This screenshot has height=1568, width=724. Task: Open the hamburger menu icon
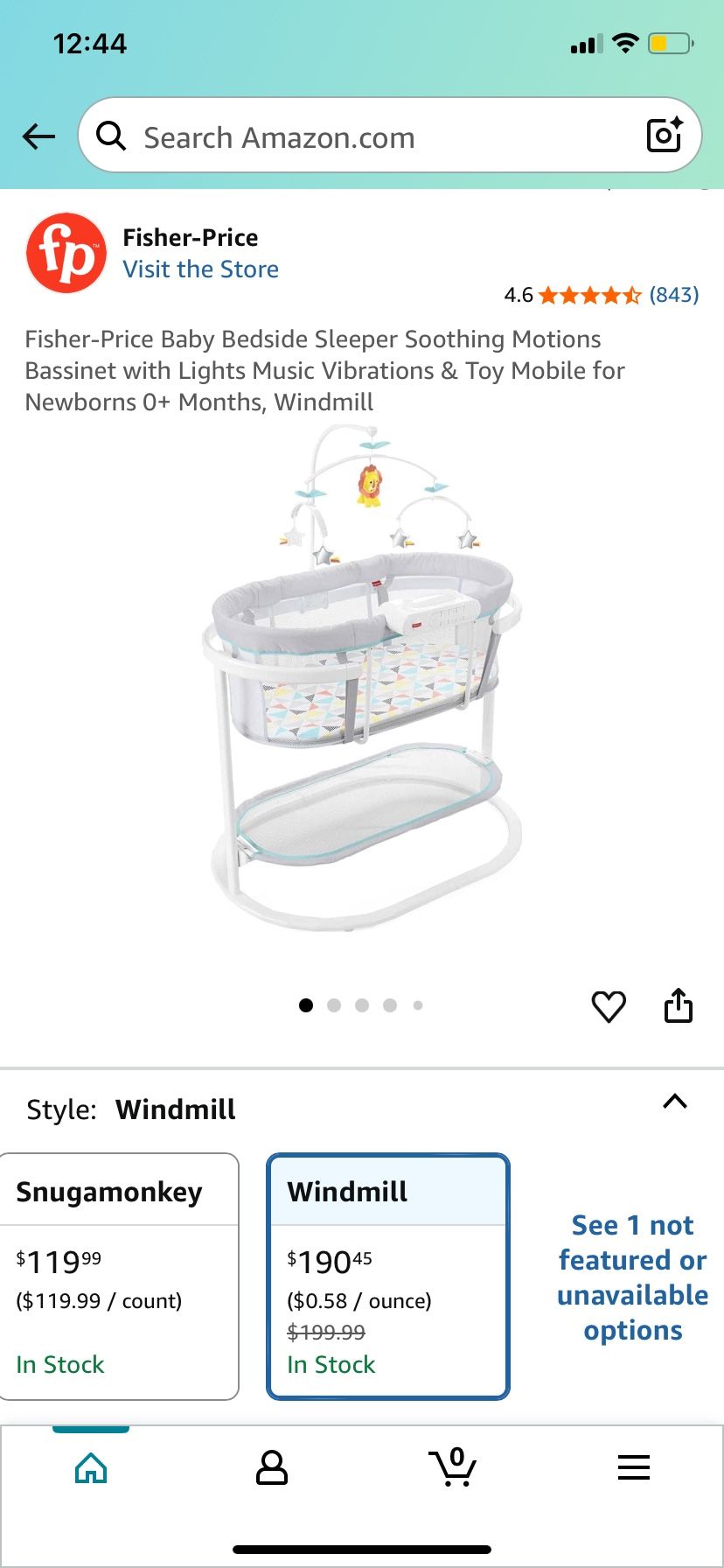click(x=634, y=1469)
